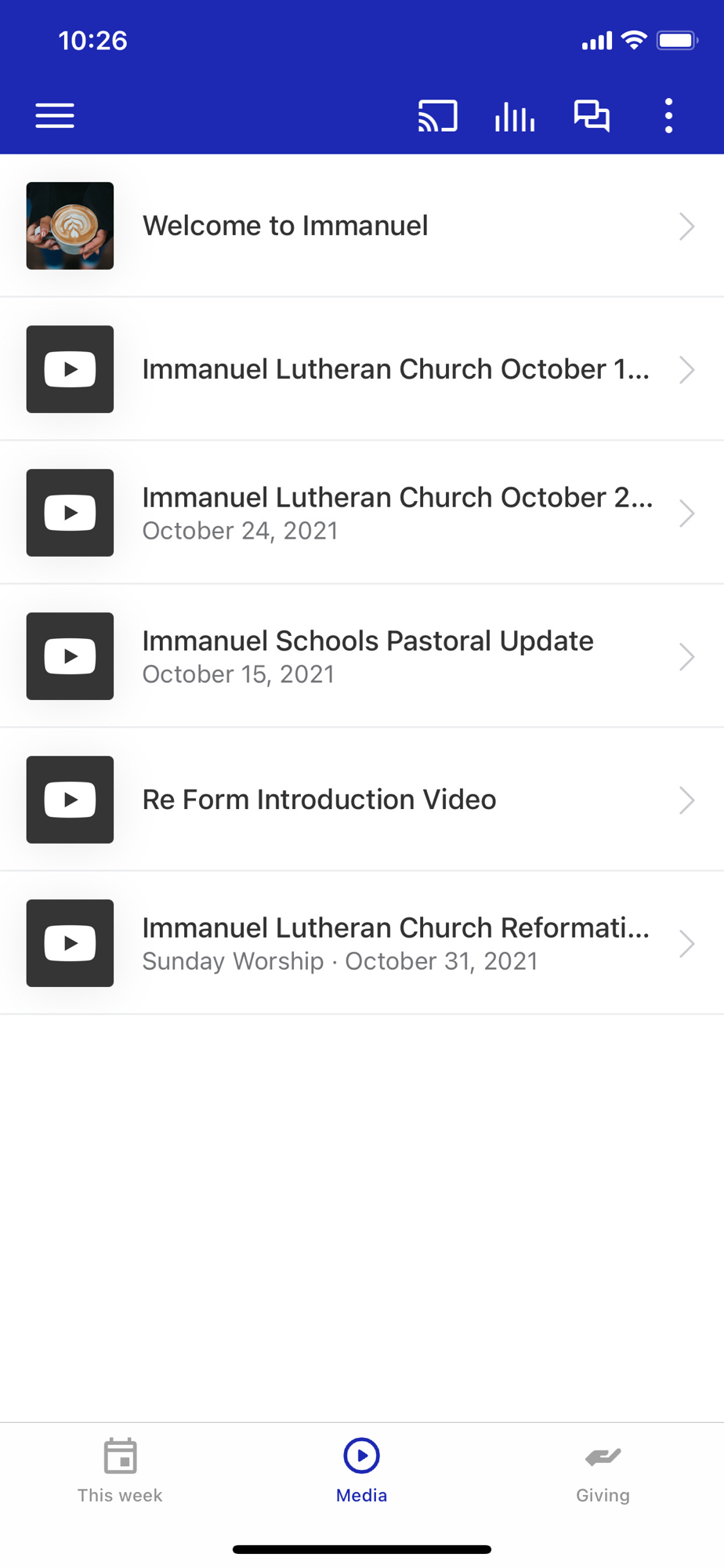Open the Reformation Sunday Worship video
This screenshot has height=1568, width=724.
362,943
